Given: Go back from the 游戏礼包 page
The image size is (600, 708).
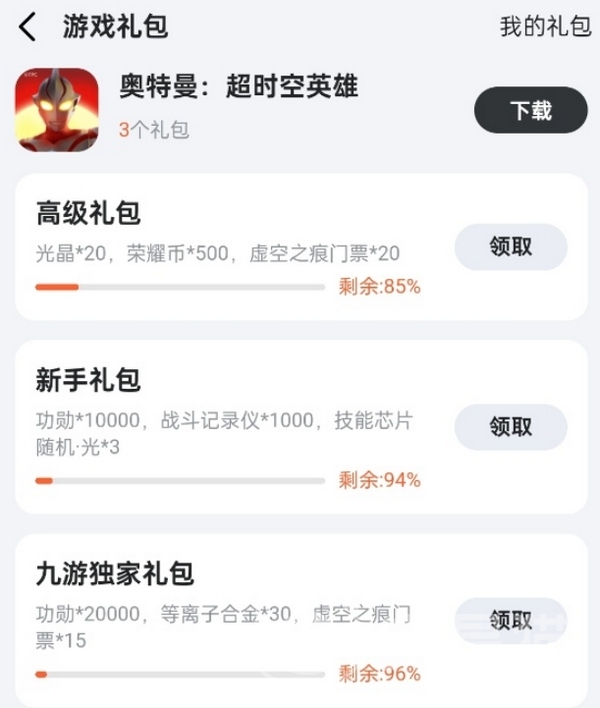Looking at the screenshot, I should 27,27.
